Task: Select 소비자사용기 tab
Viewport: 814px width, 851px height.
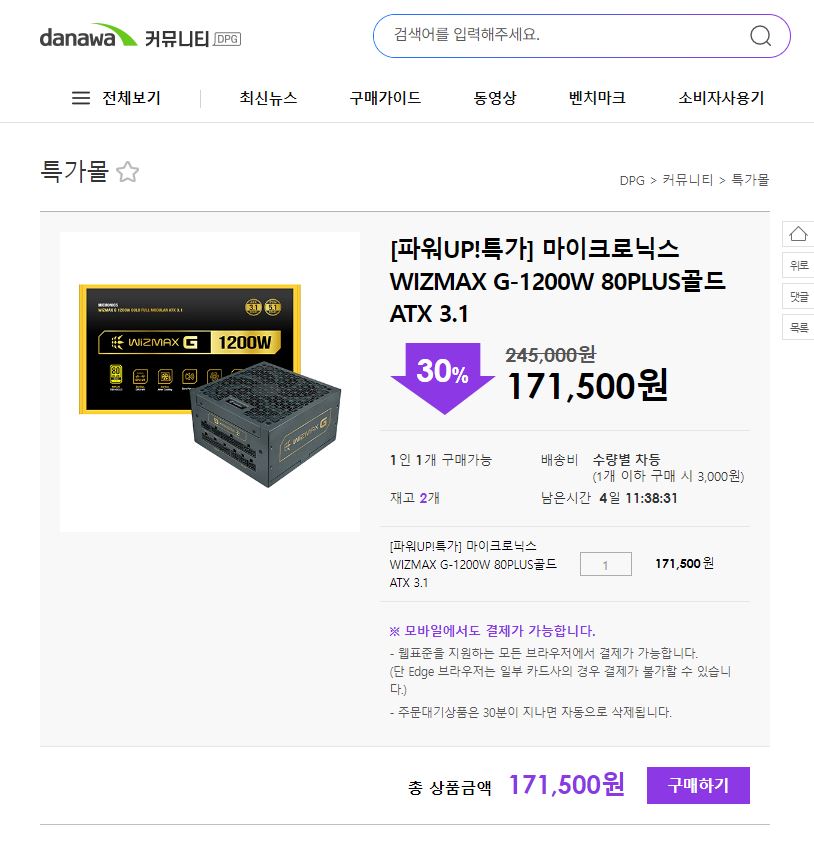Action: pos(721,98)
